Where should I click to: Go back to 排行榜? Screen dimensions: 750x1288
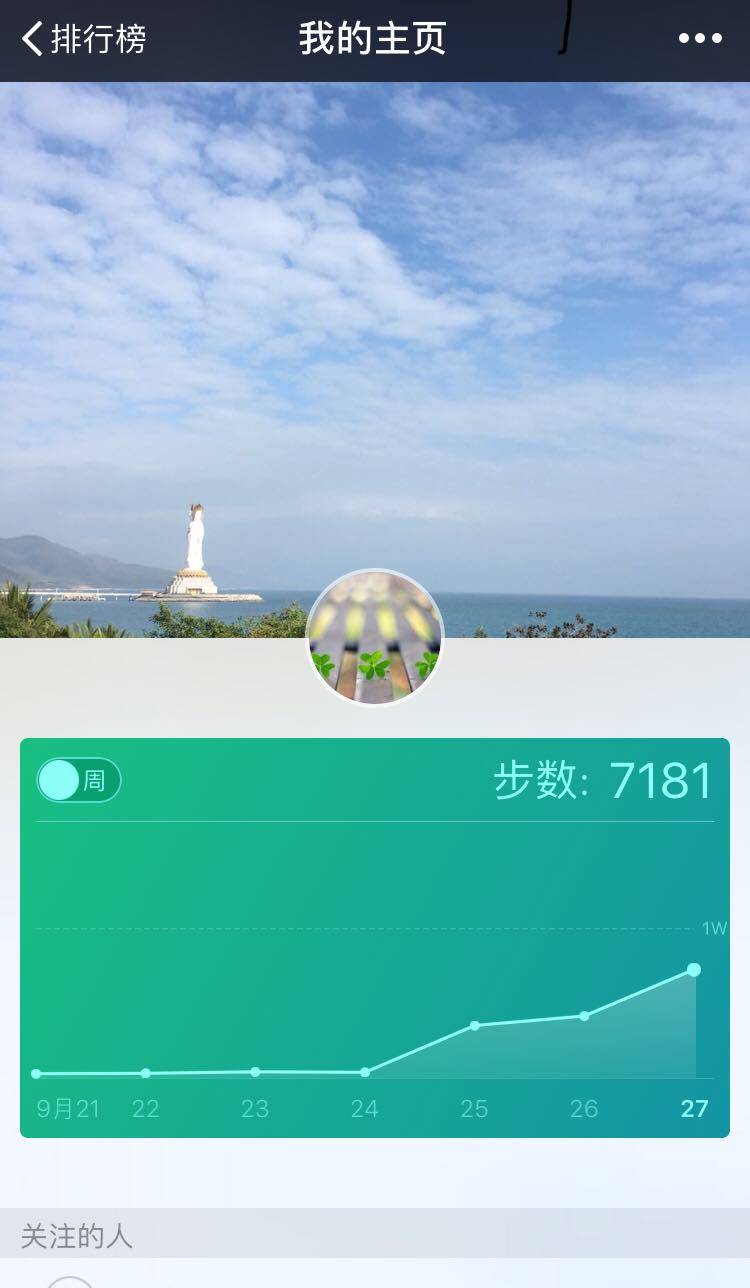pos(85,40)
